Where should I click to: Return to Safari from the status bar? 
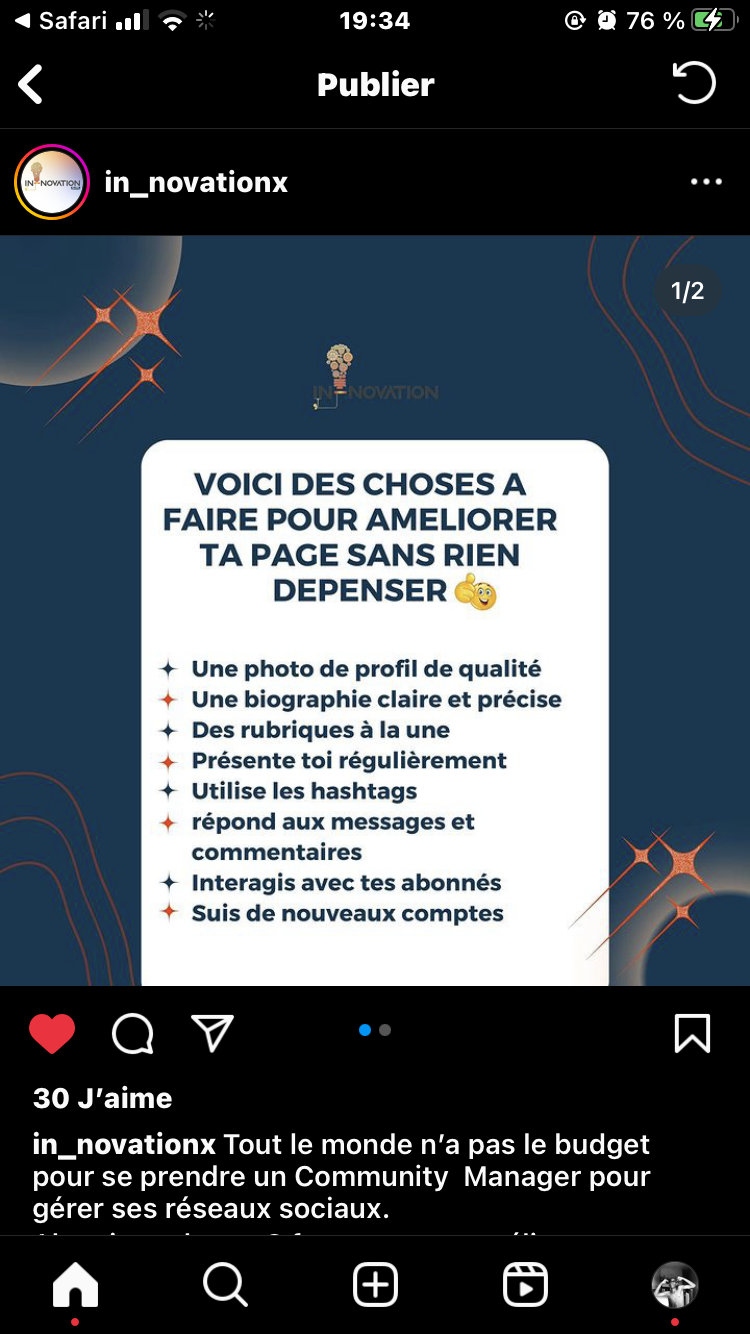(x=60, y=21)
